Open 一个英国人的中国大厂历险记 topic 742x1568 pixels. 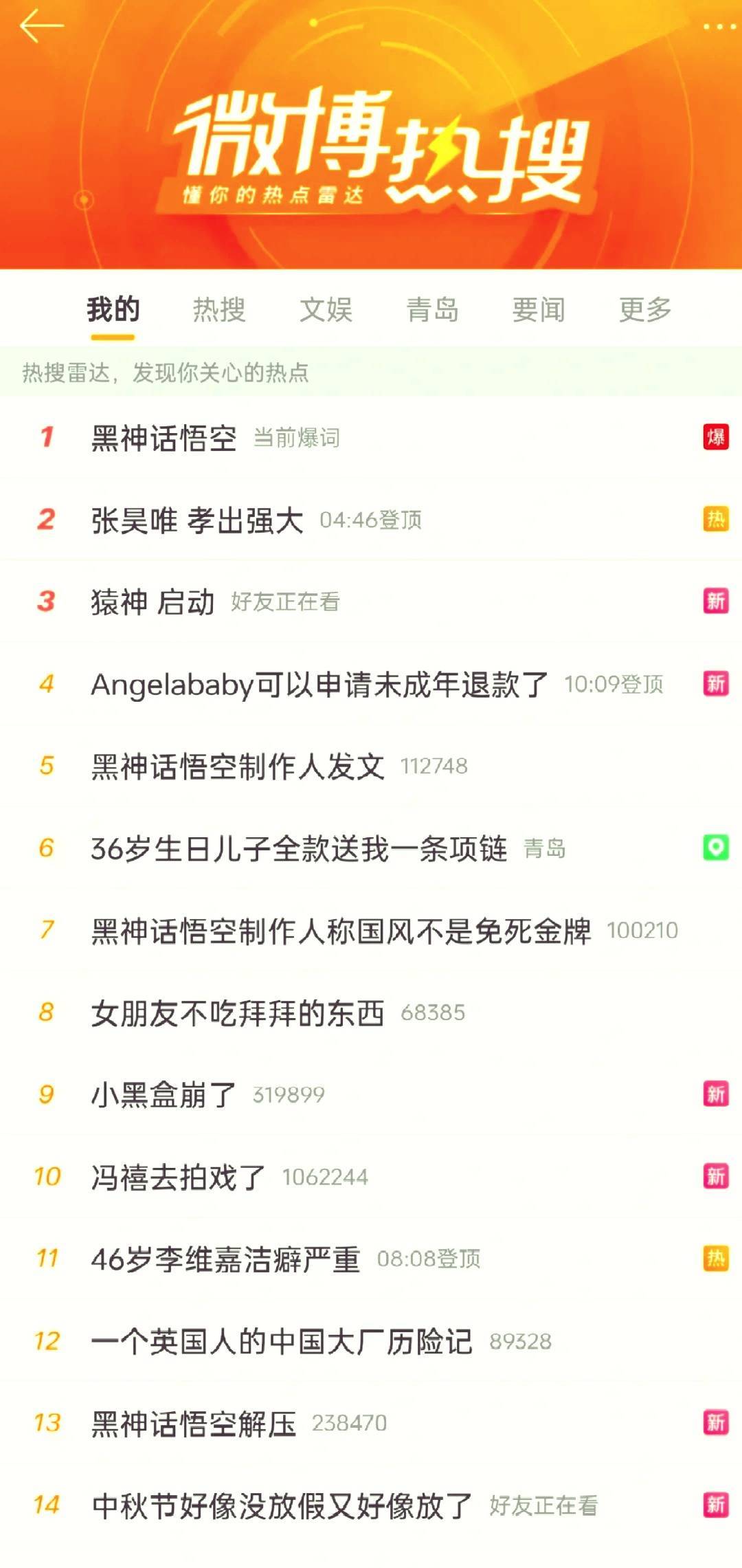[282, 1342]
